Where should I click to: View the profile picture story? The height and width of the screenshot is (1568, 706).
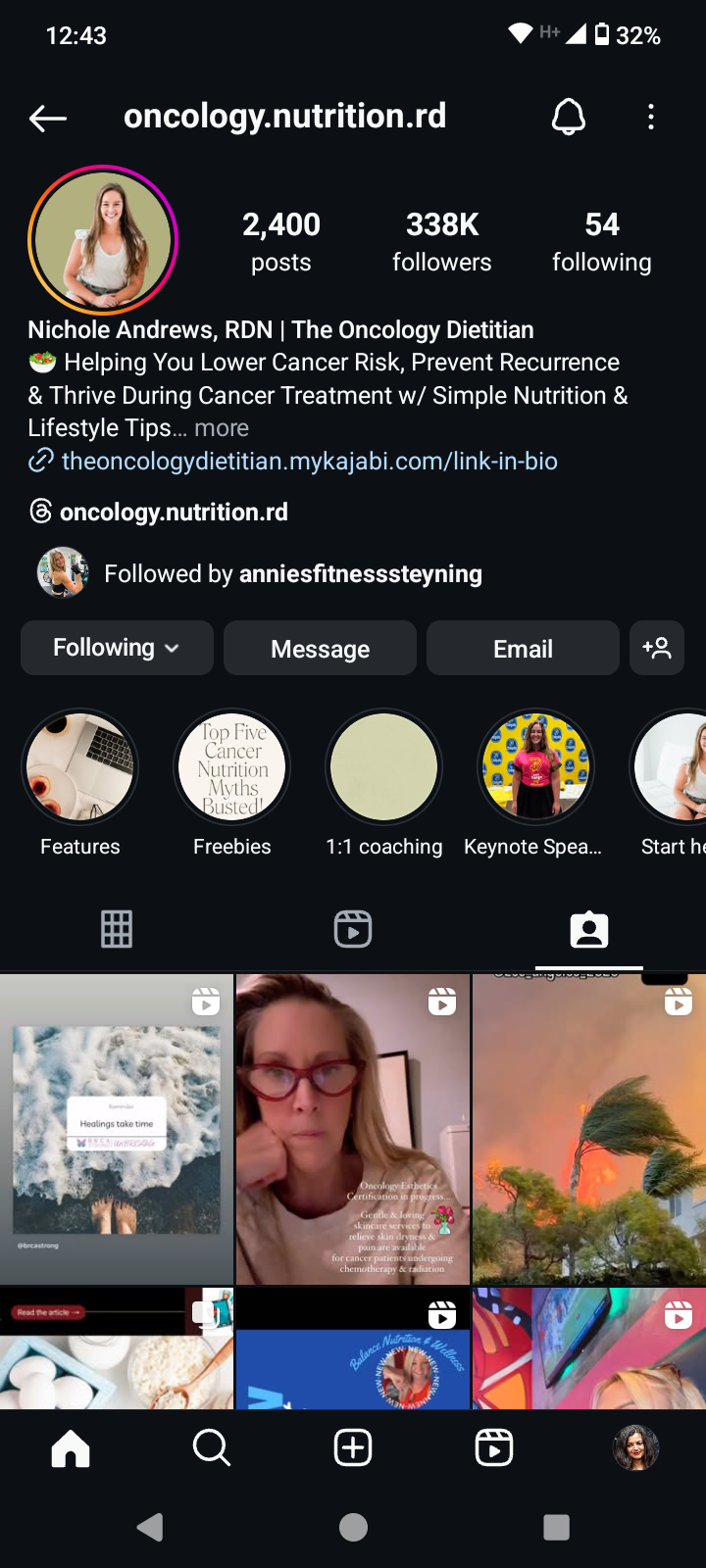point(103,240)
